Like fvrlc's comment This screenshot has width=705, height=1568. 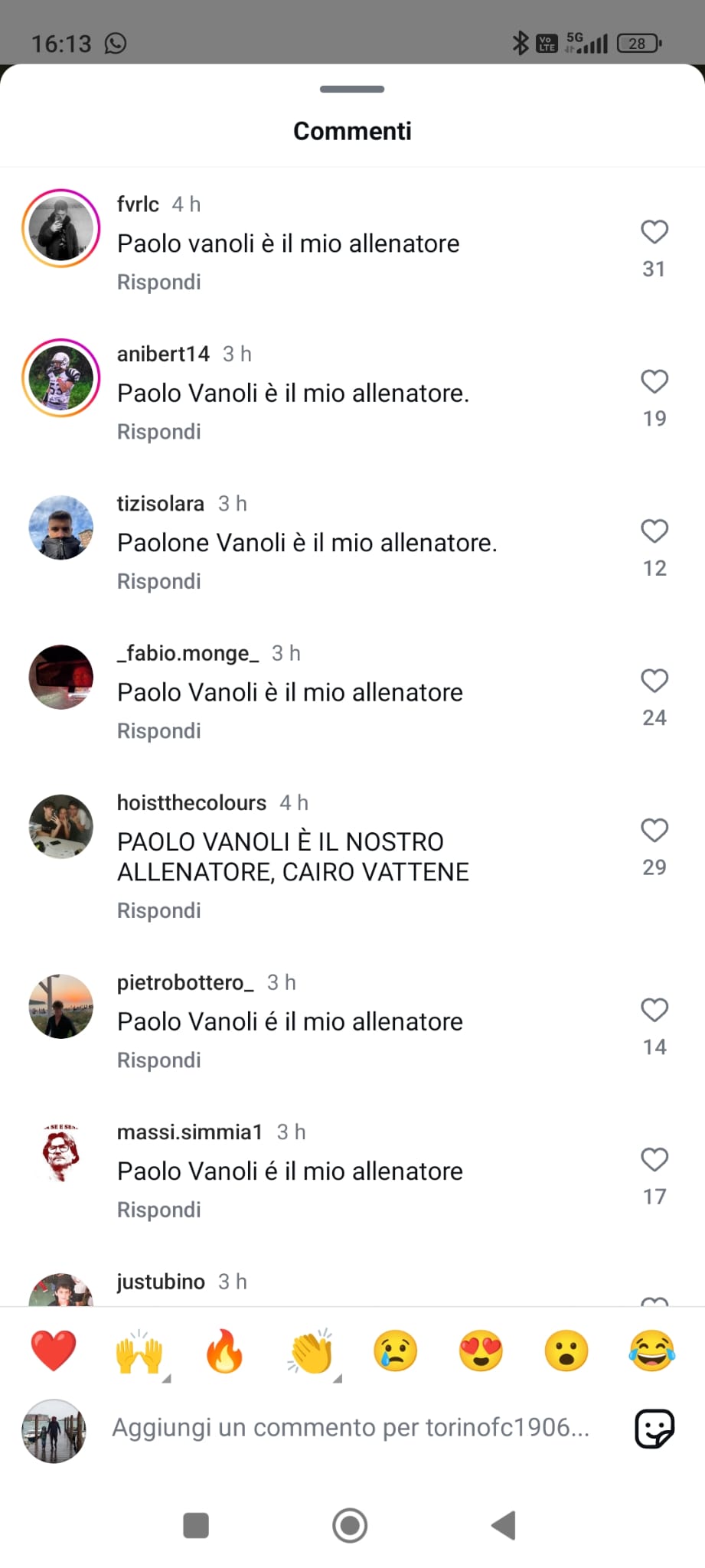click(x=654, y=232)
